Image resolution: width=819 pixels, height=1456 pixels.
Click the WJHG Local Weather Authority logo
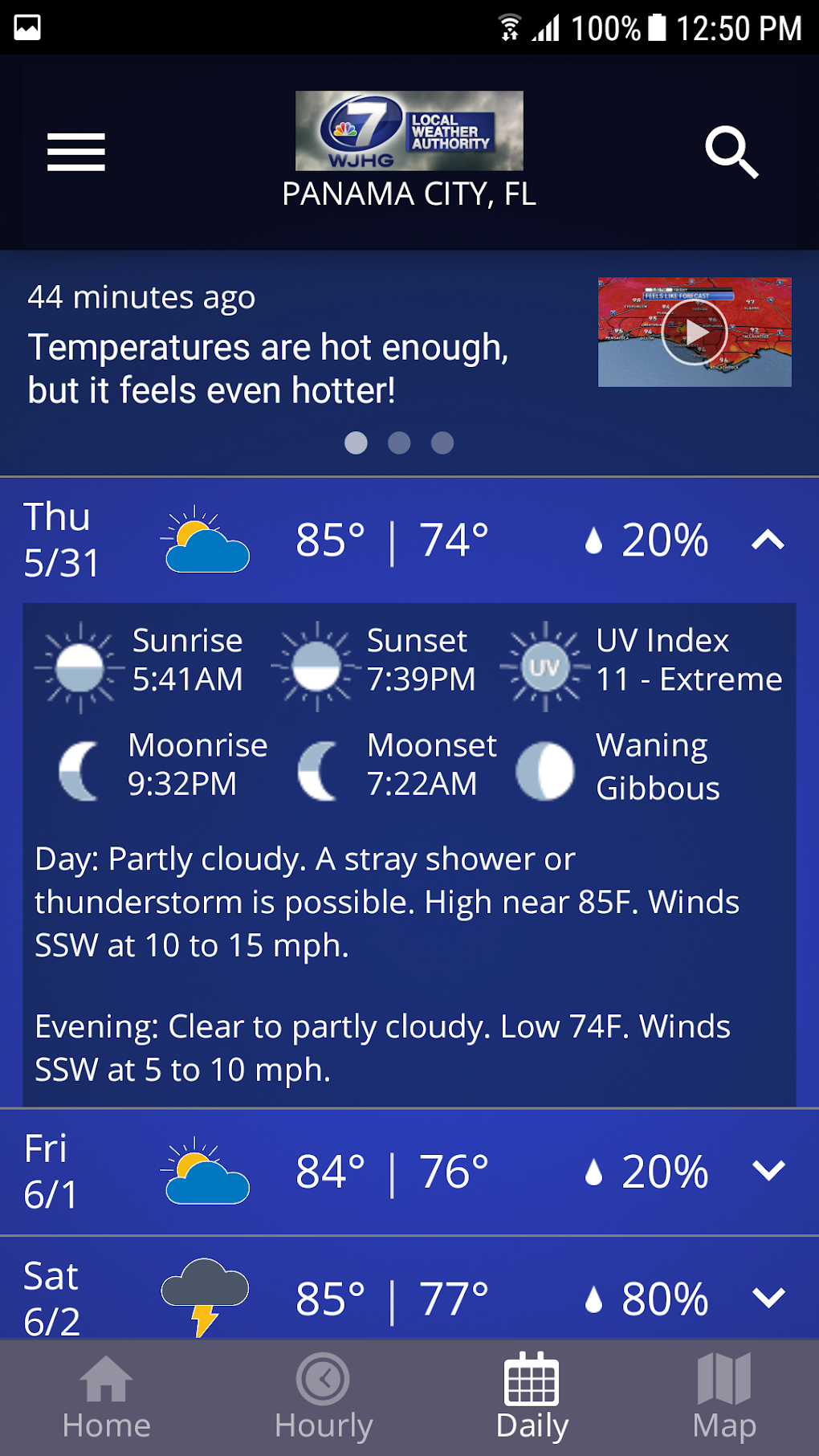coord(409,131)
